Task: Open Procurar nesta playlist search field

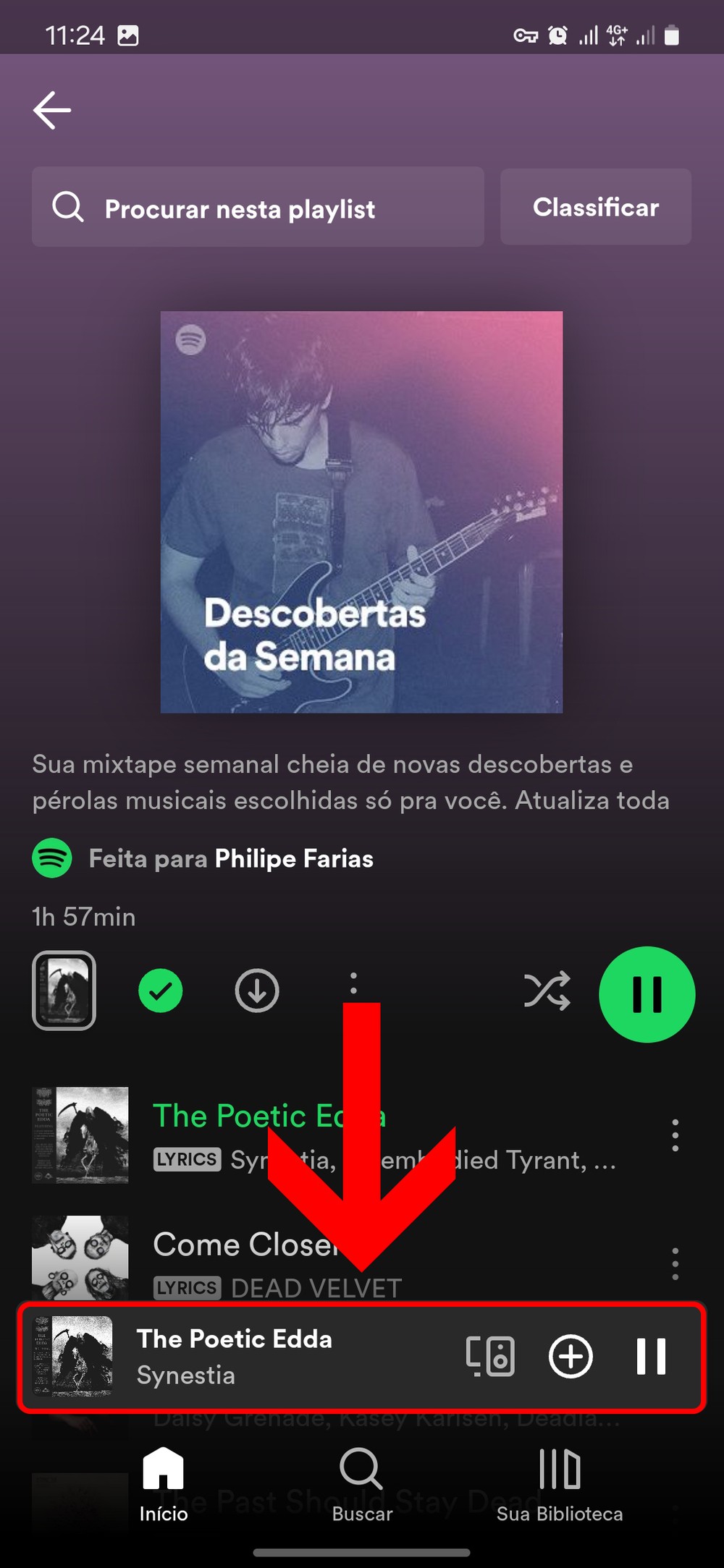Action: click(258, 208)
